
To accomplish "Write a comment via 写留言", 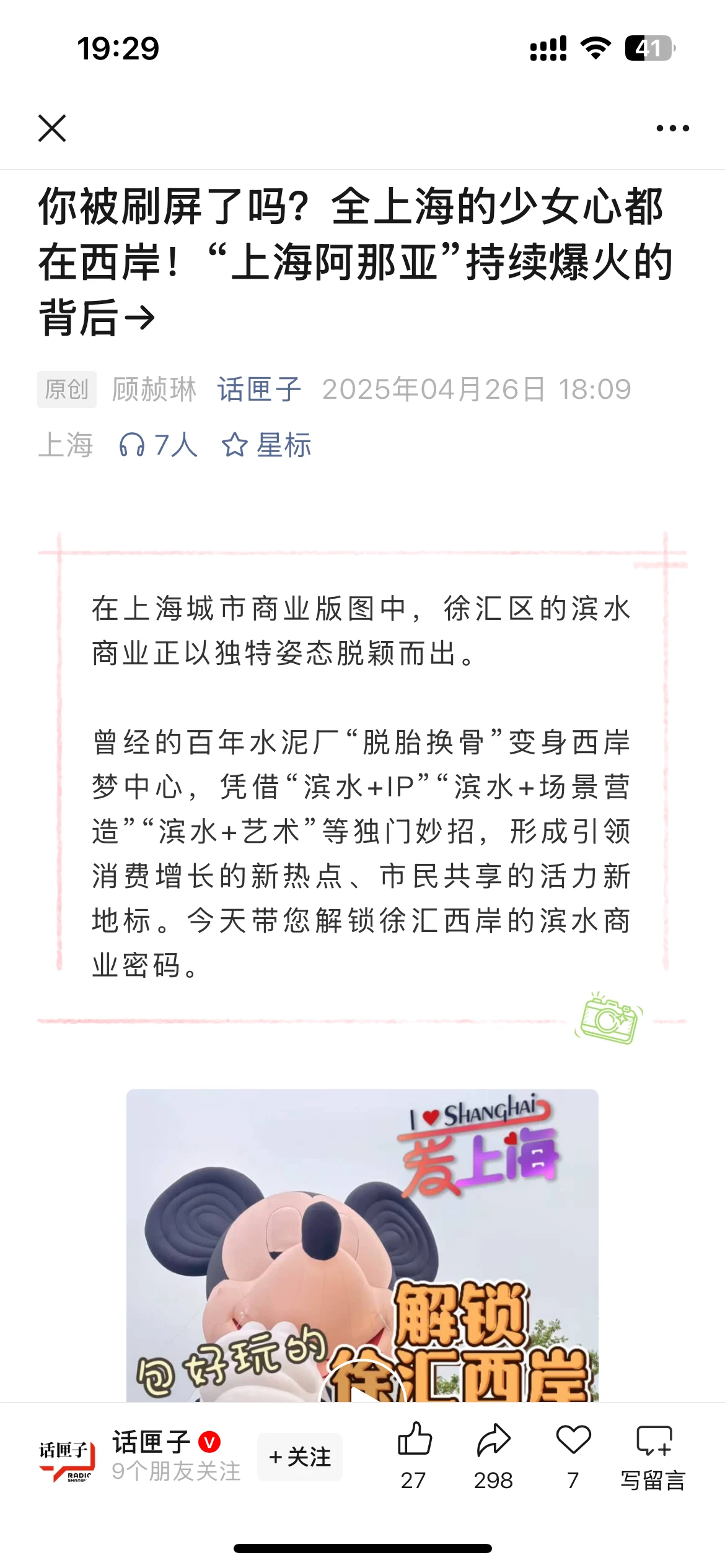I will point(654,1455).
